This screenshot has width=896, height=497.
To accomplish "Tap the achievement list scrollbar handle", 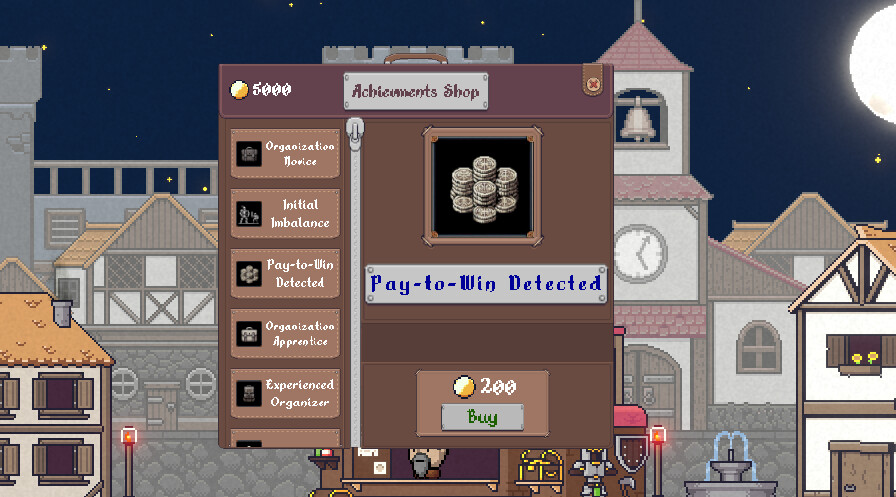I will pos(354,130).
